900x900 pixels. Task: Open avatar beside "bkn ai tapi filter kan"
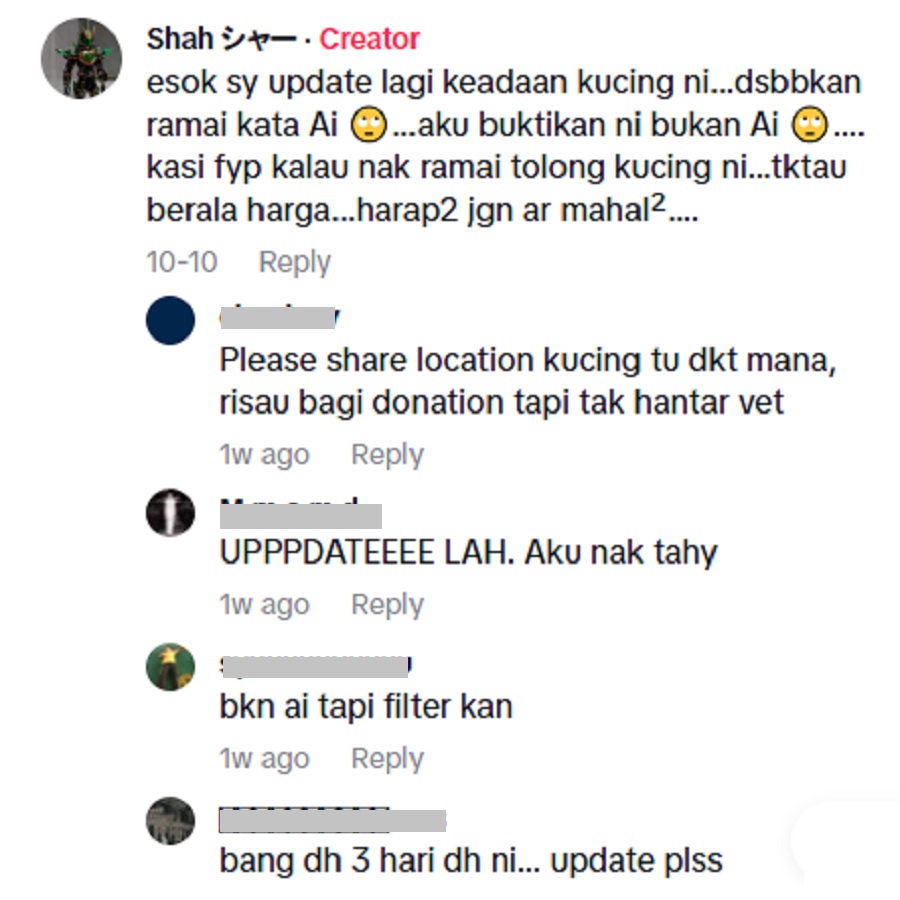tap(170, 667)
